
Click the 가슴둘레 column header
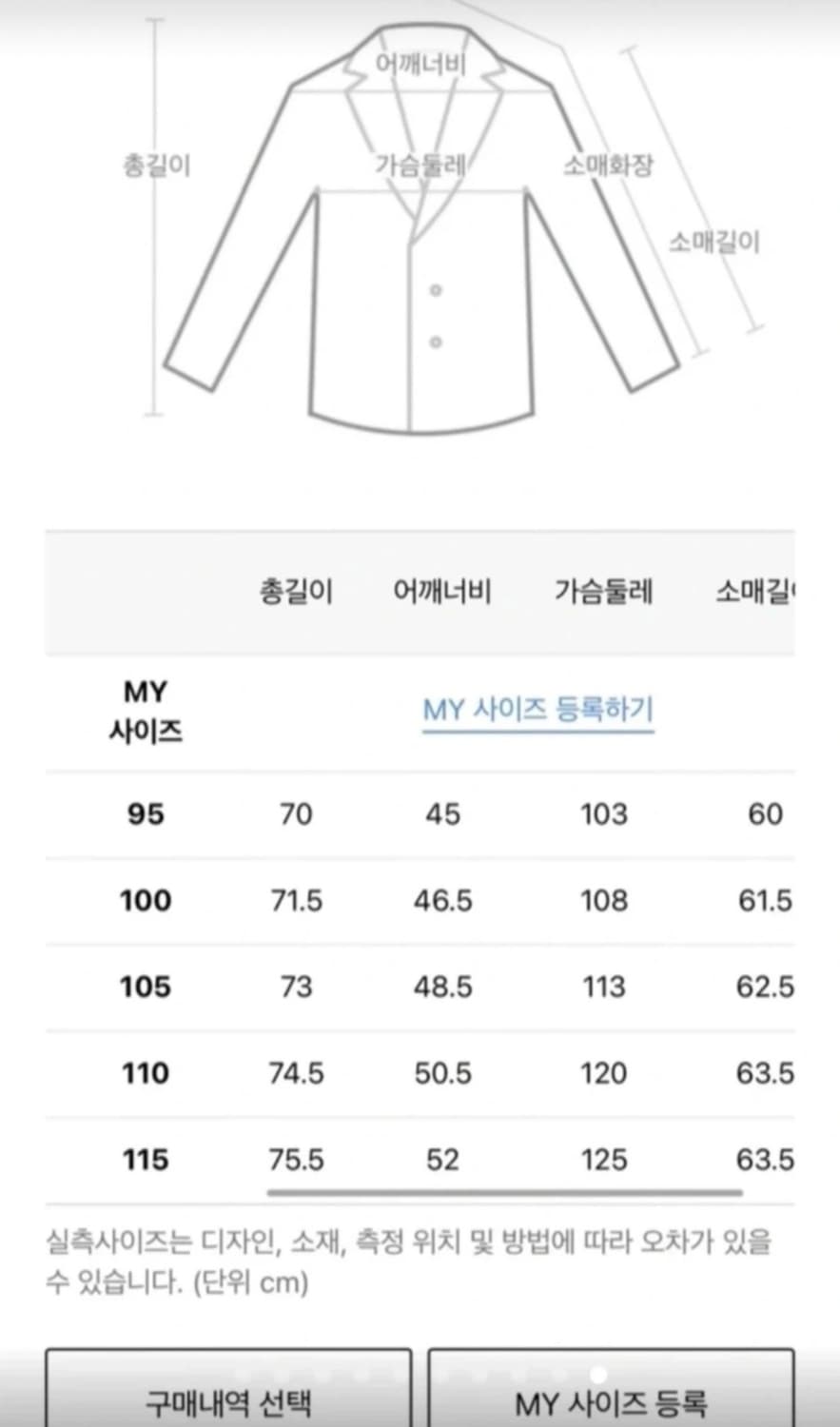tap(604, 592)
